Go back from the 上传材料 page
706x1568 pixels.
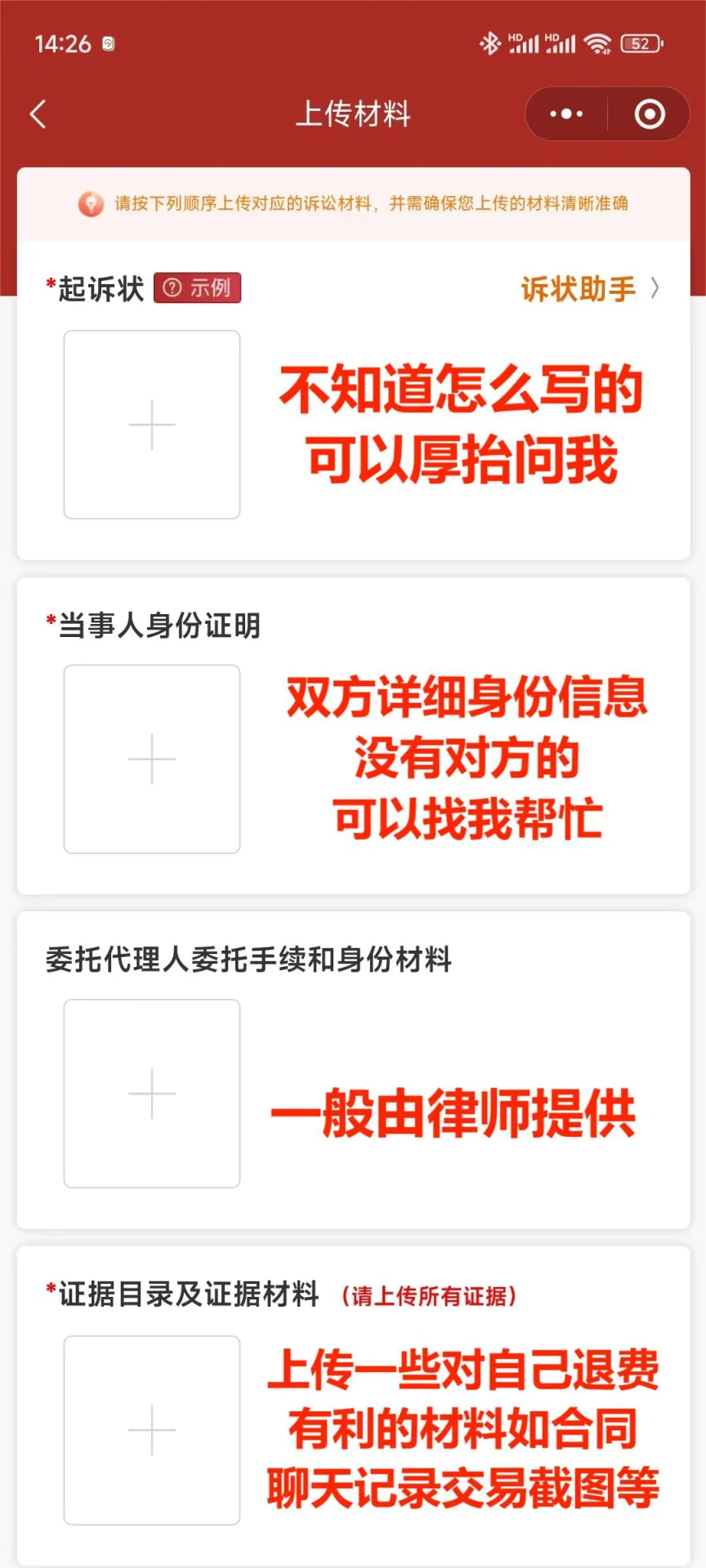[x=38, y=114]
